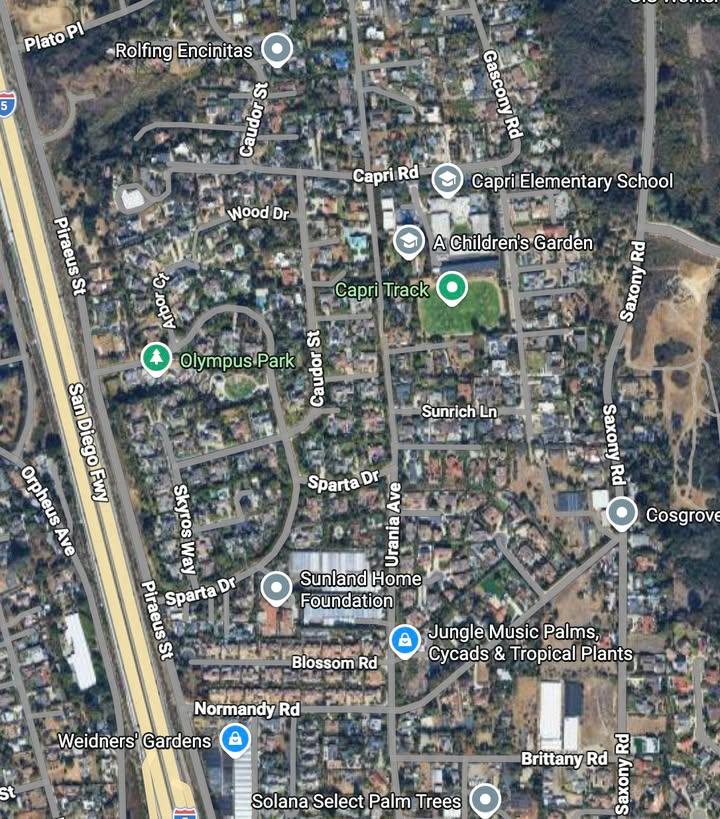Open the Capri Track green pin

coord(453,289)
